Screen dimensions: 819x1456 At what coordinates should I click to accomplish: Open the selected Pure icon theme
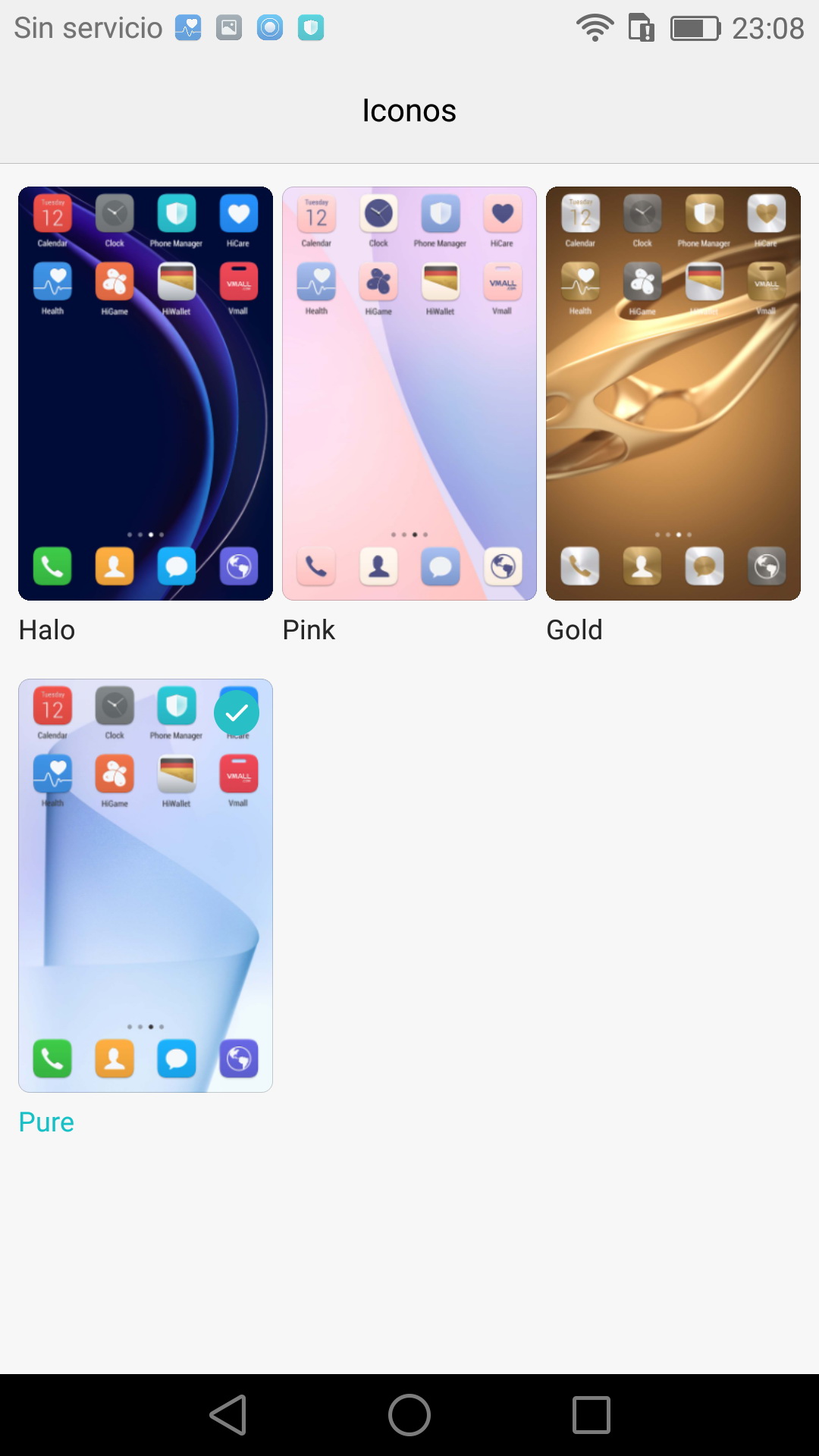point(145,885)
